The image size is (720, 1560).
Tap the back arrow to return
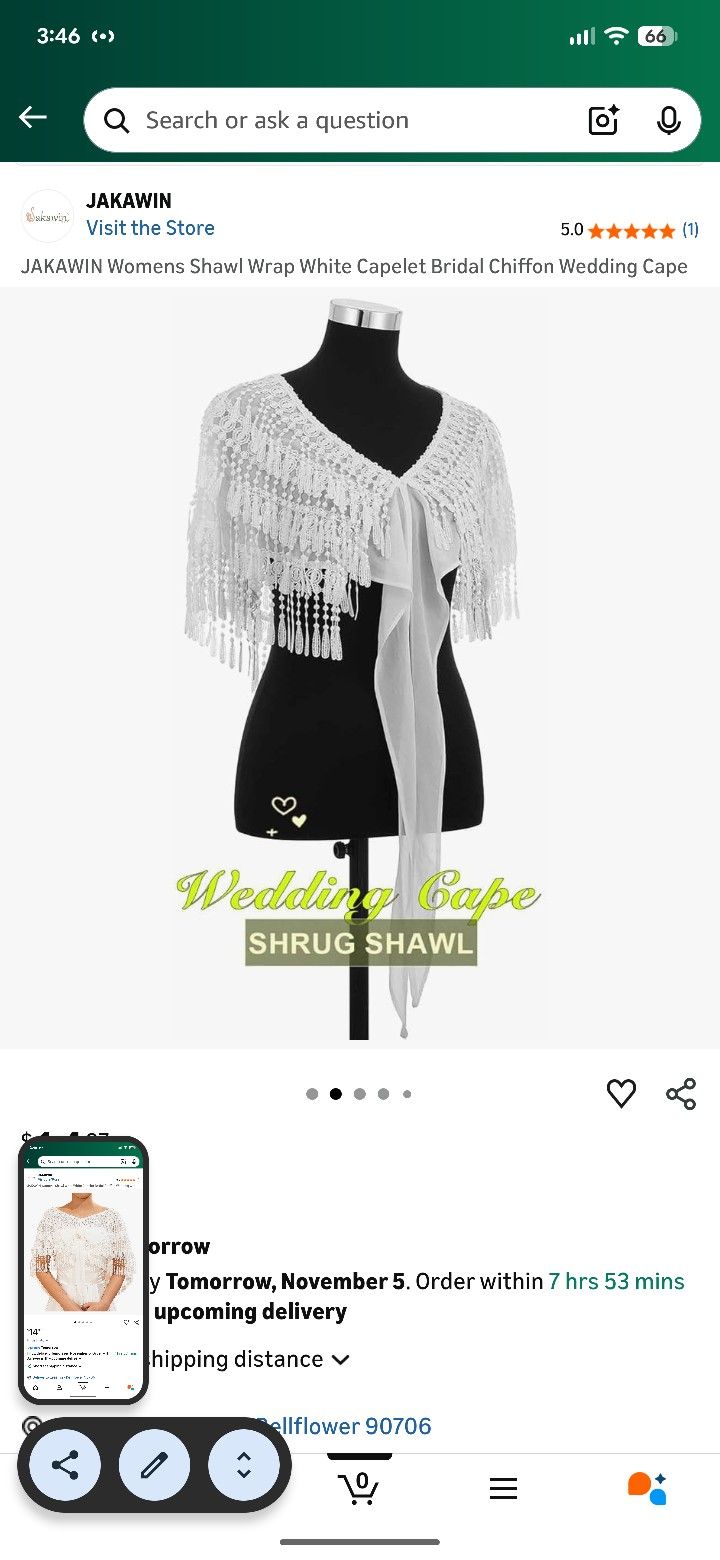pos(33,116)
